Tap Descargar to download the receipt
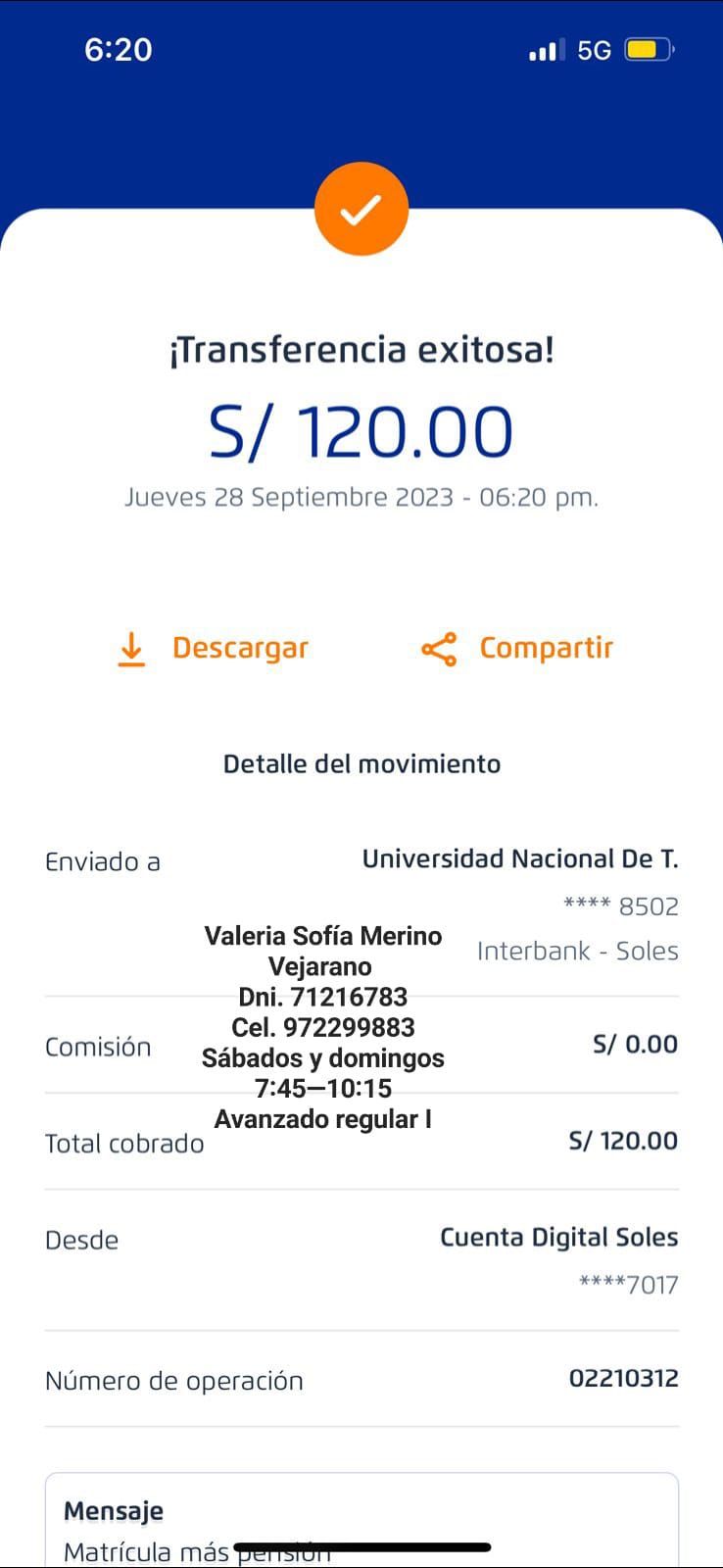 click(x=214, y=649)
